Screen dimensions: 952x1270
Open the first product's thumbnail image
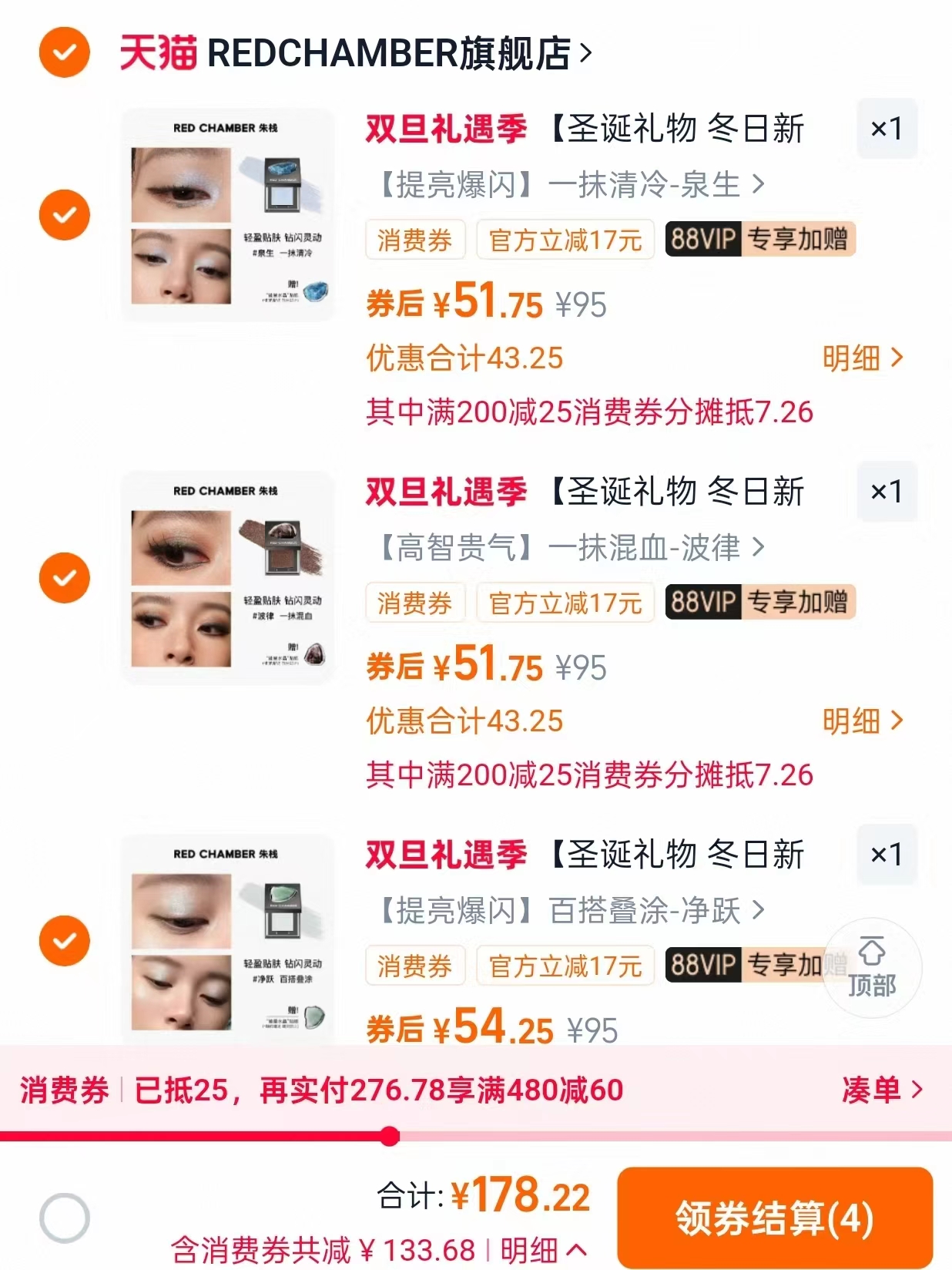click(228, 214)
